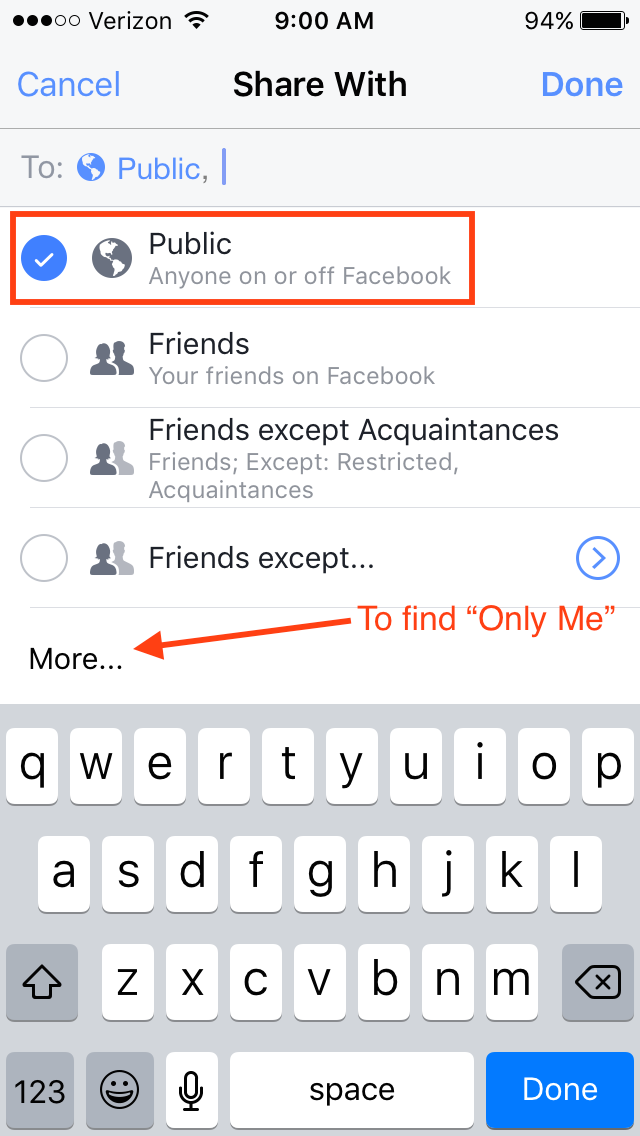
Task: Tap the keyboard backspace key
Action: tap(598, 983)
